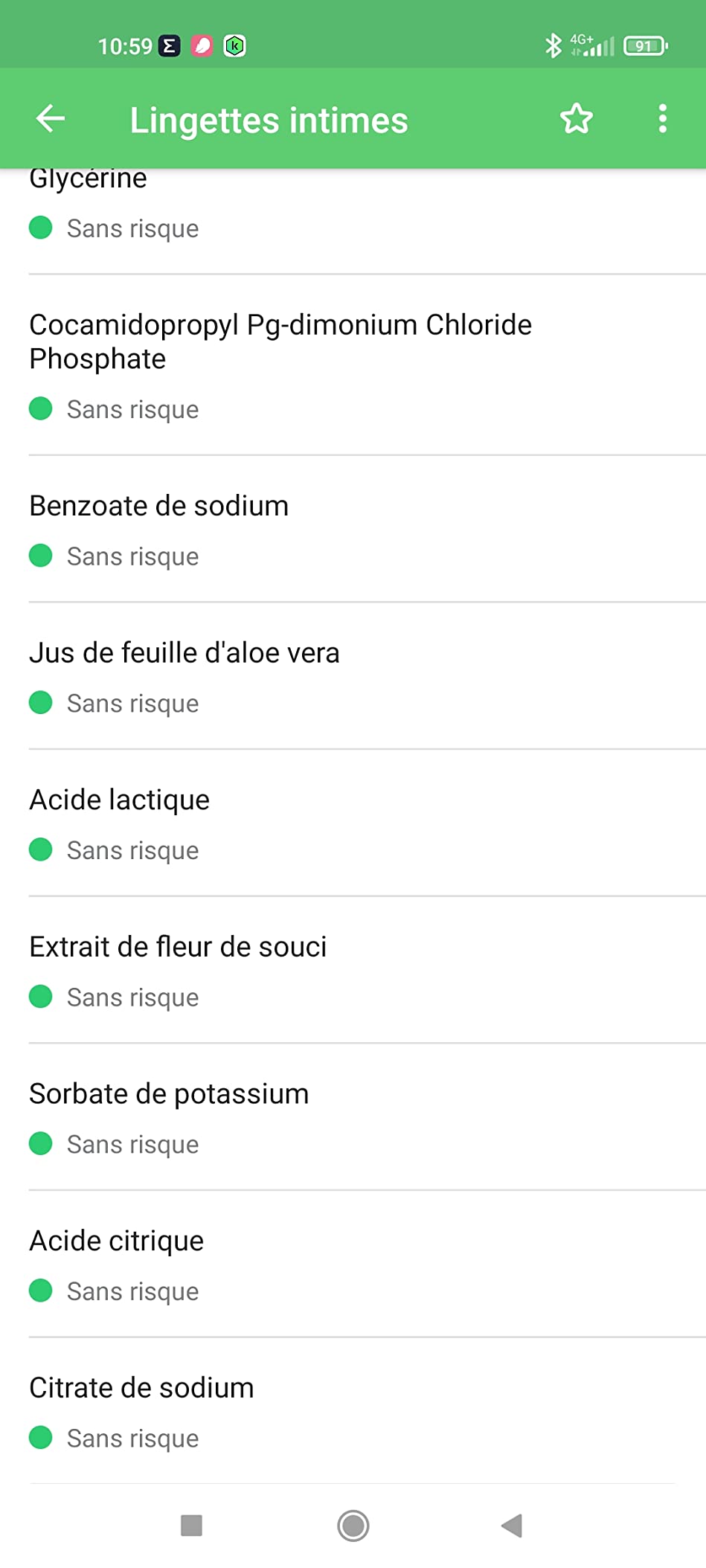This screenshot has width=706, height=1568.
Task: Tap the green dot beside Sorbate de potassium
Action: (41, 1143)
